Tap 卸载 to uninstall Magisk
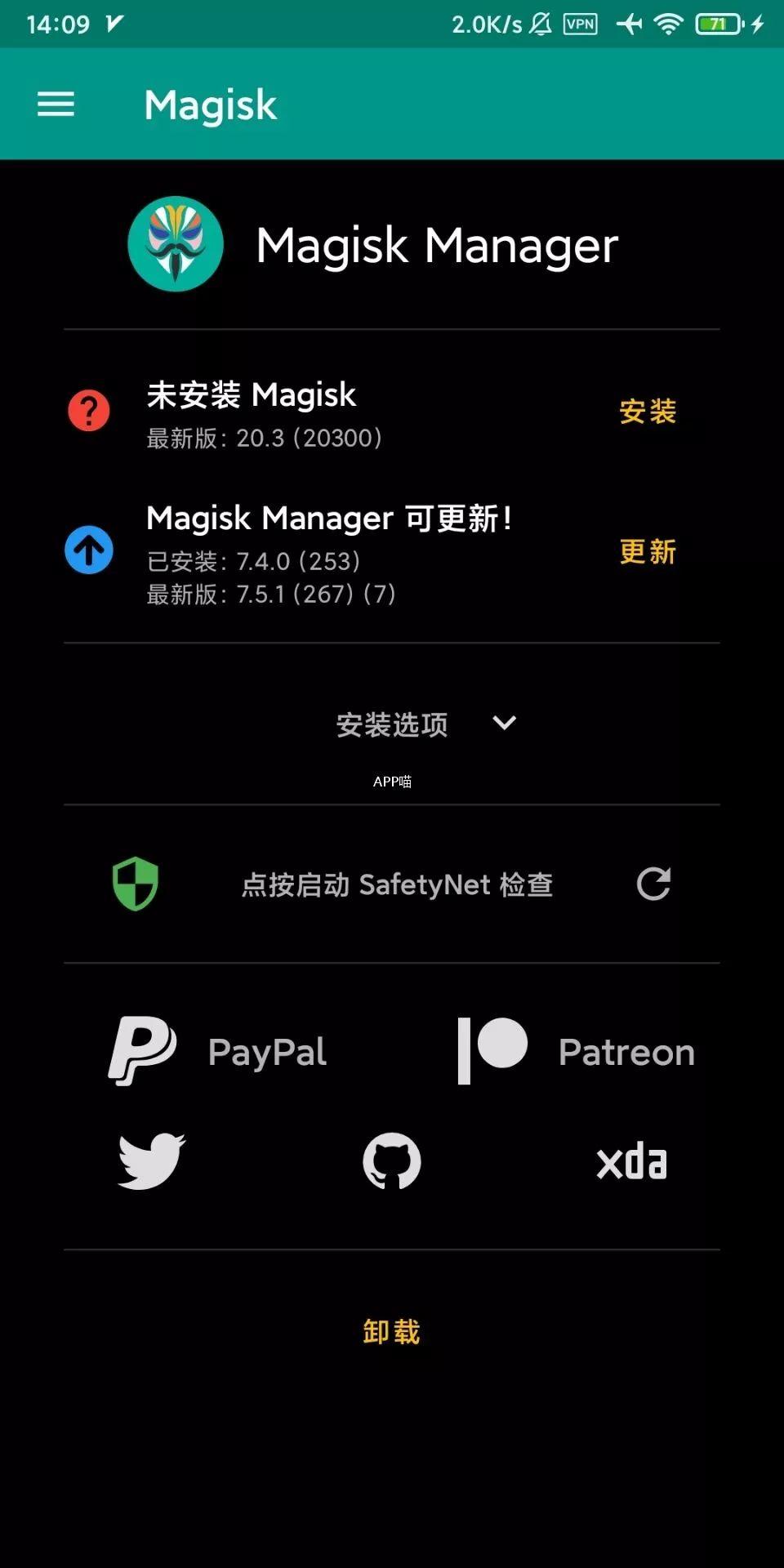784x1568 pixels. tap(390, 1331)
